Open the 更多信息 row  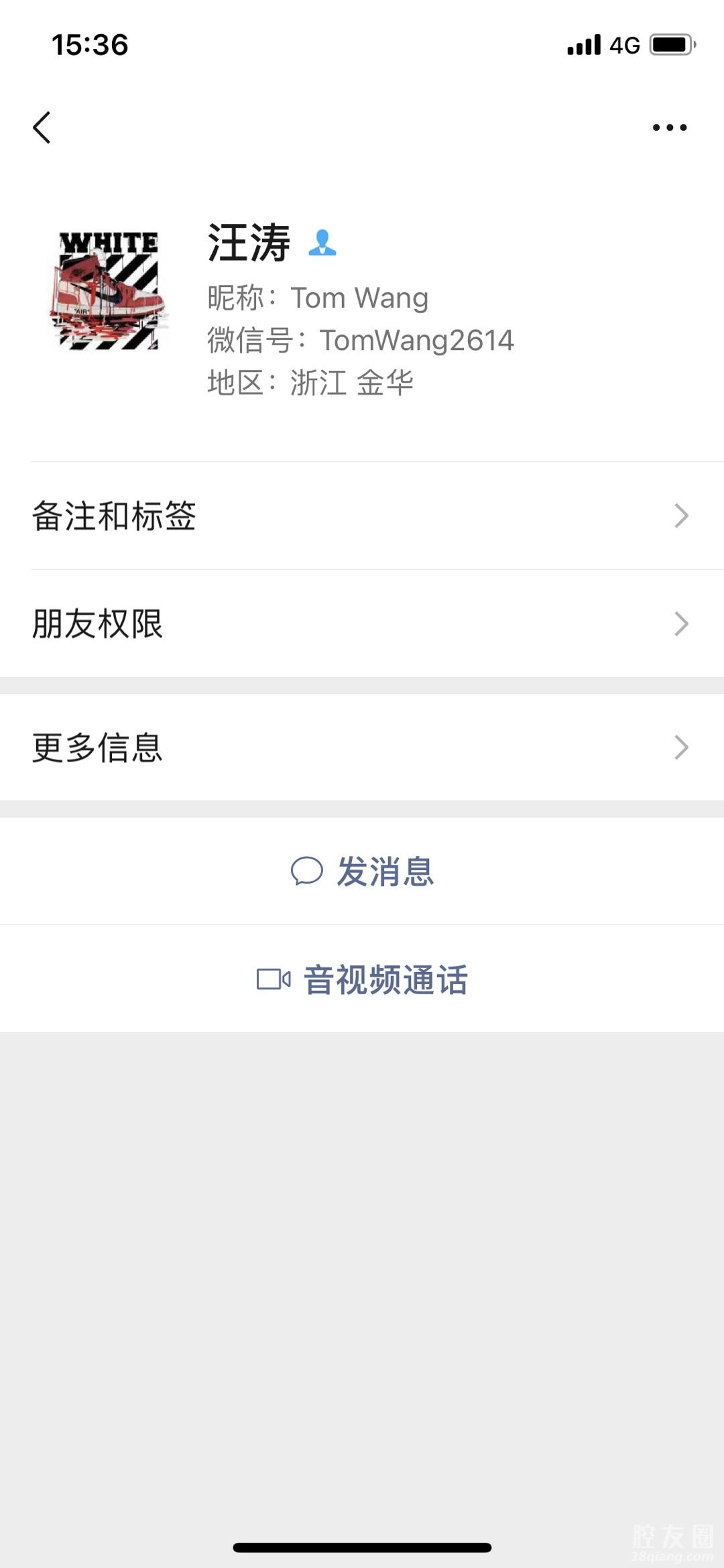point(362,747)
